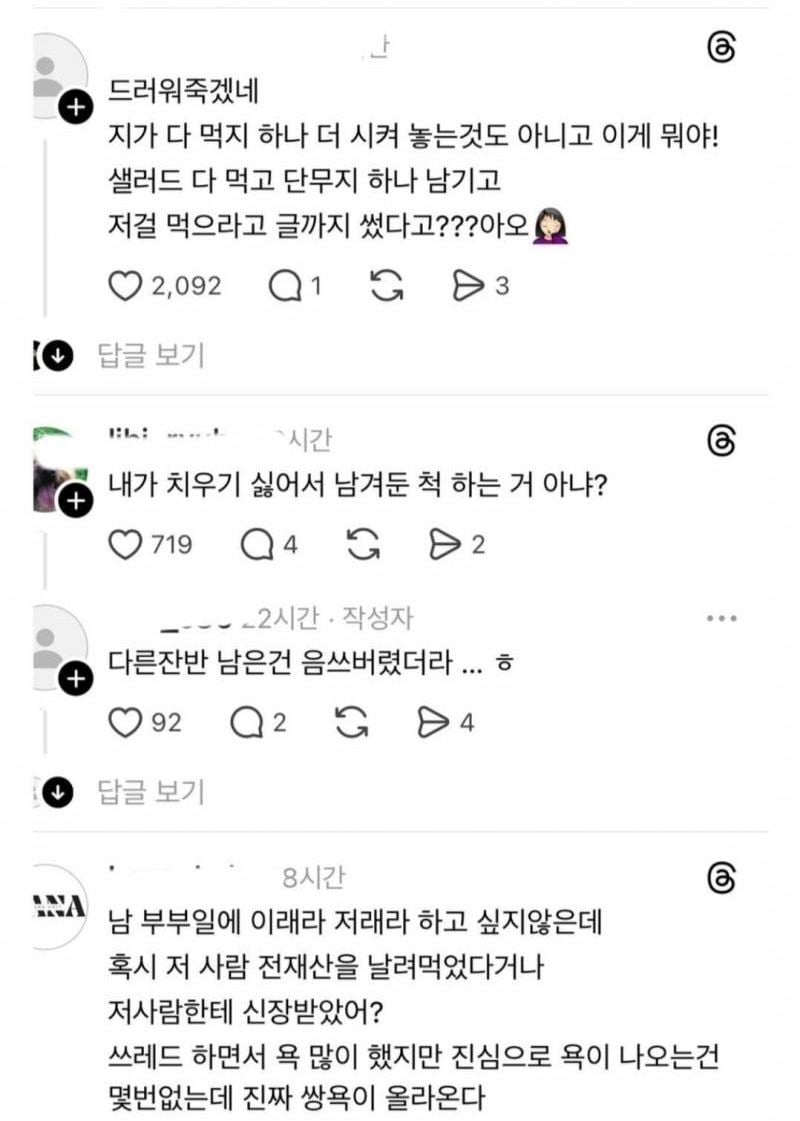Viewport: 800px width, 1121px height.
Task: Follow the user who wrote 드러워죽겠네
Action: click(74, 108)
